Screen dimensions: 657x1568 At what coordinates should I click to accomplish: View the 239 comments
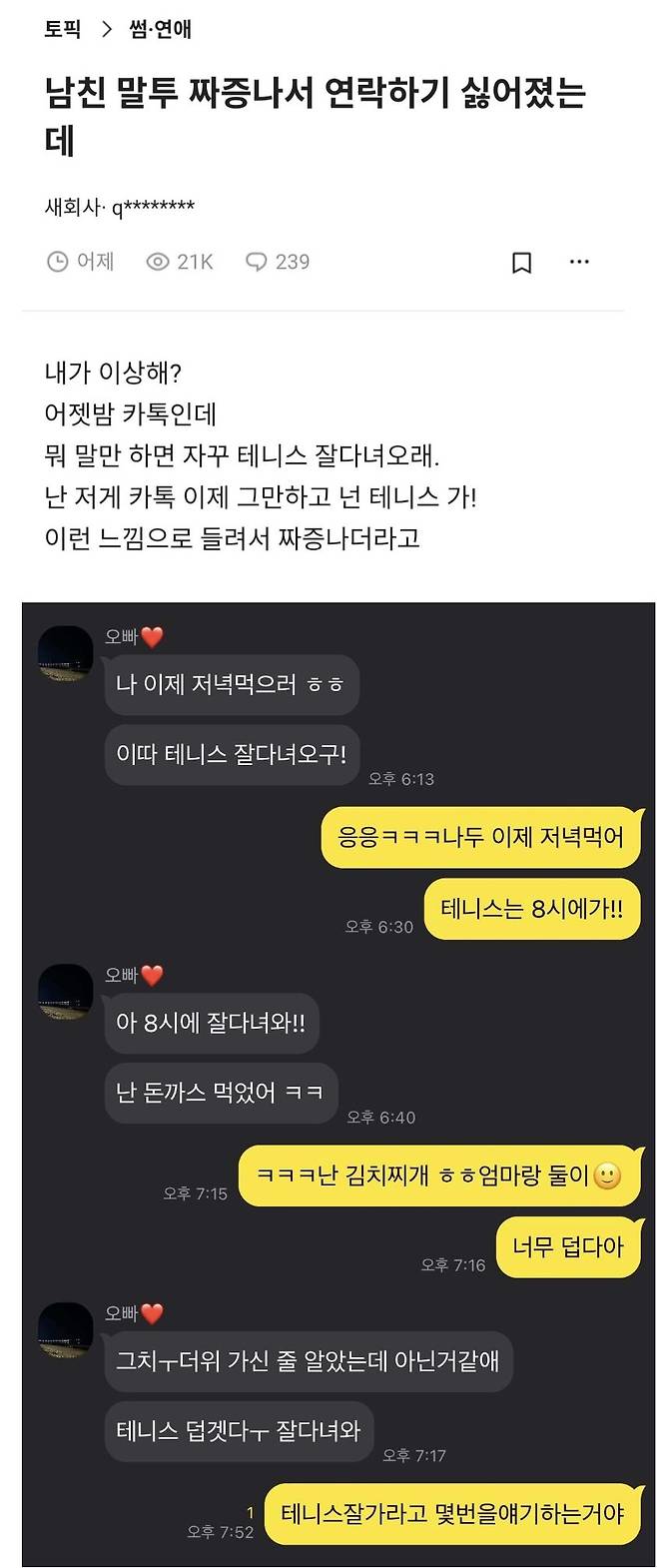point(278,262)
